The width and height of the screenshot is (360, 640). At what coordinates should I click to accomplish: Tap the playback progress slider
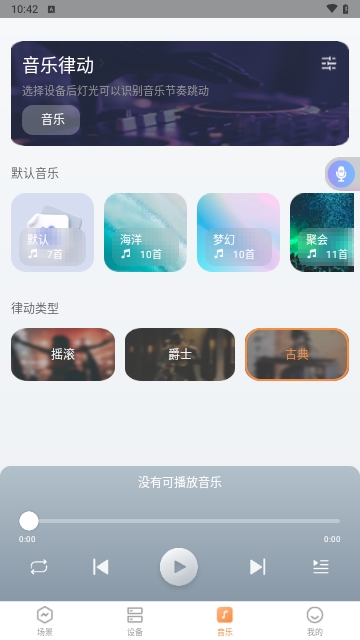coord(180,521)
